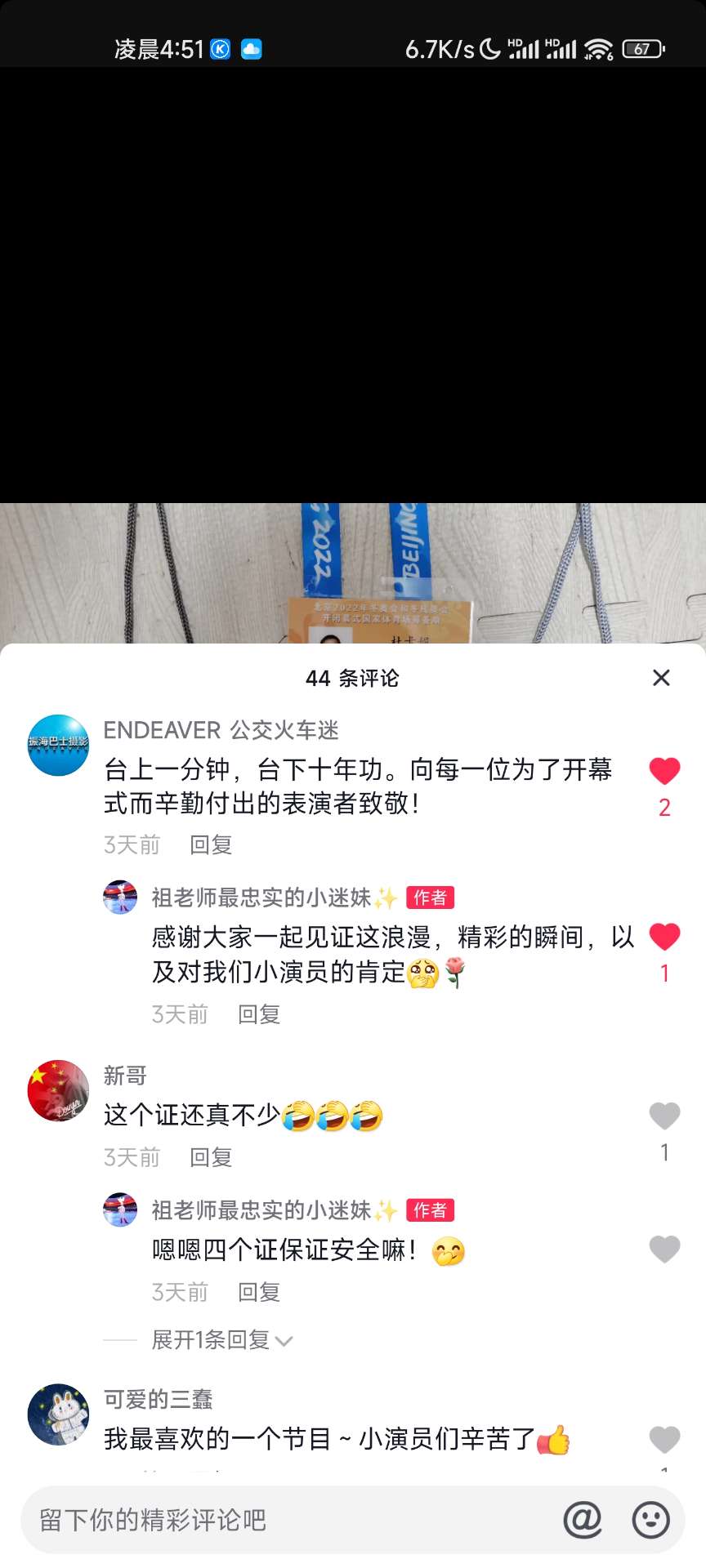Mention a user with the @ icon
Screen dimensions: 706x1568
click(582, 1520)
